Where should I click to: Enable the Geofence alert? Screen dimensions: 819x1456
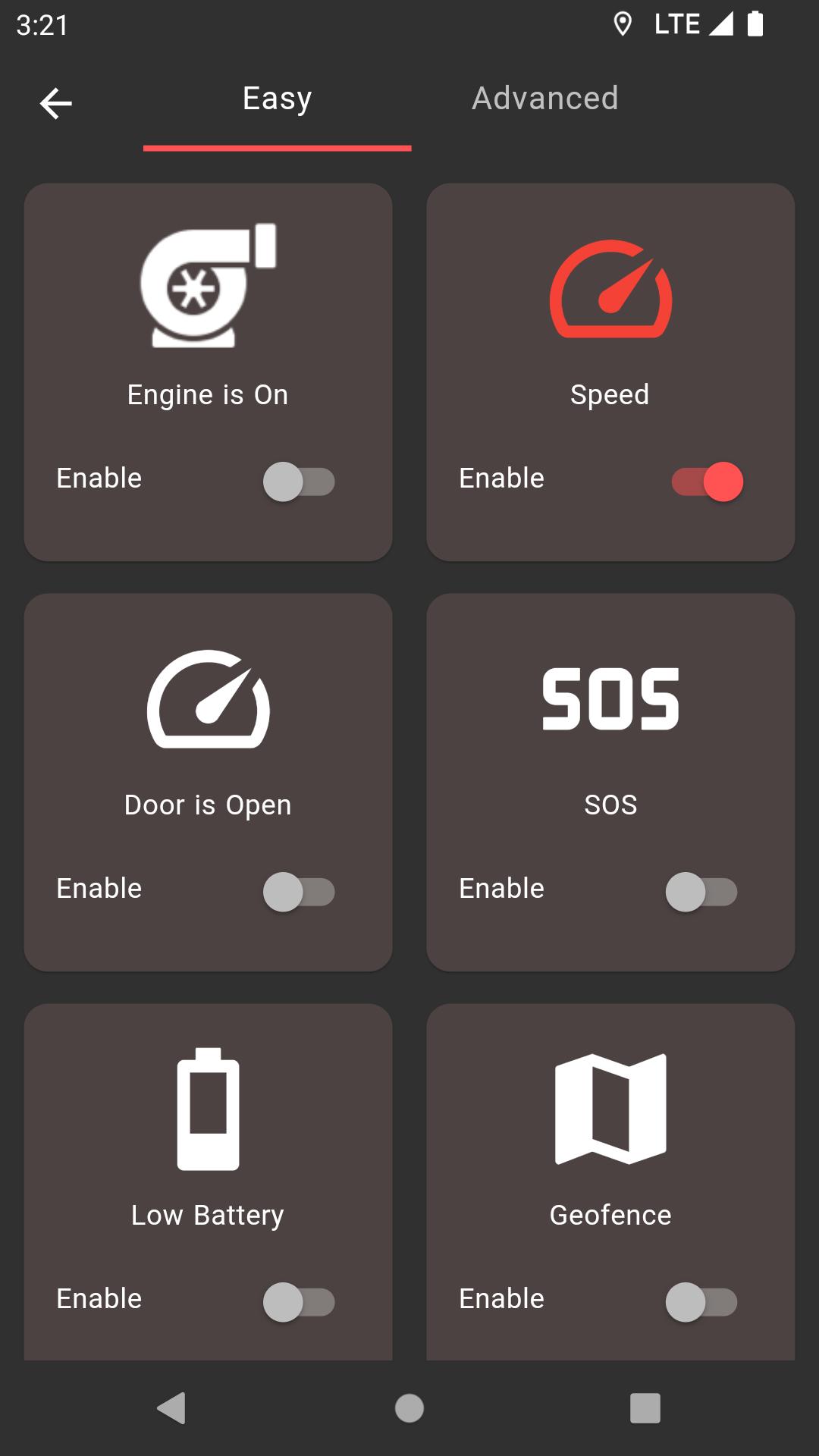tap(701, 1302)
